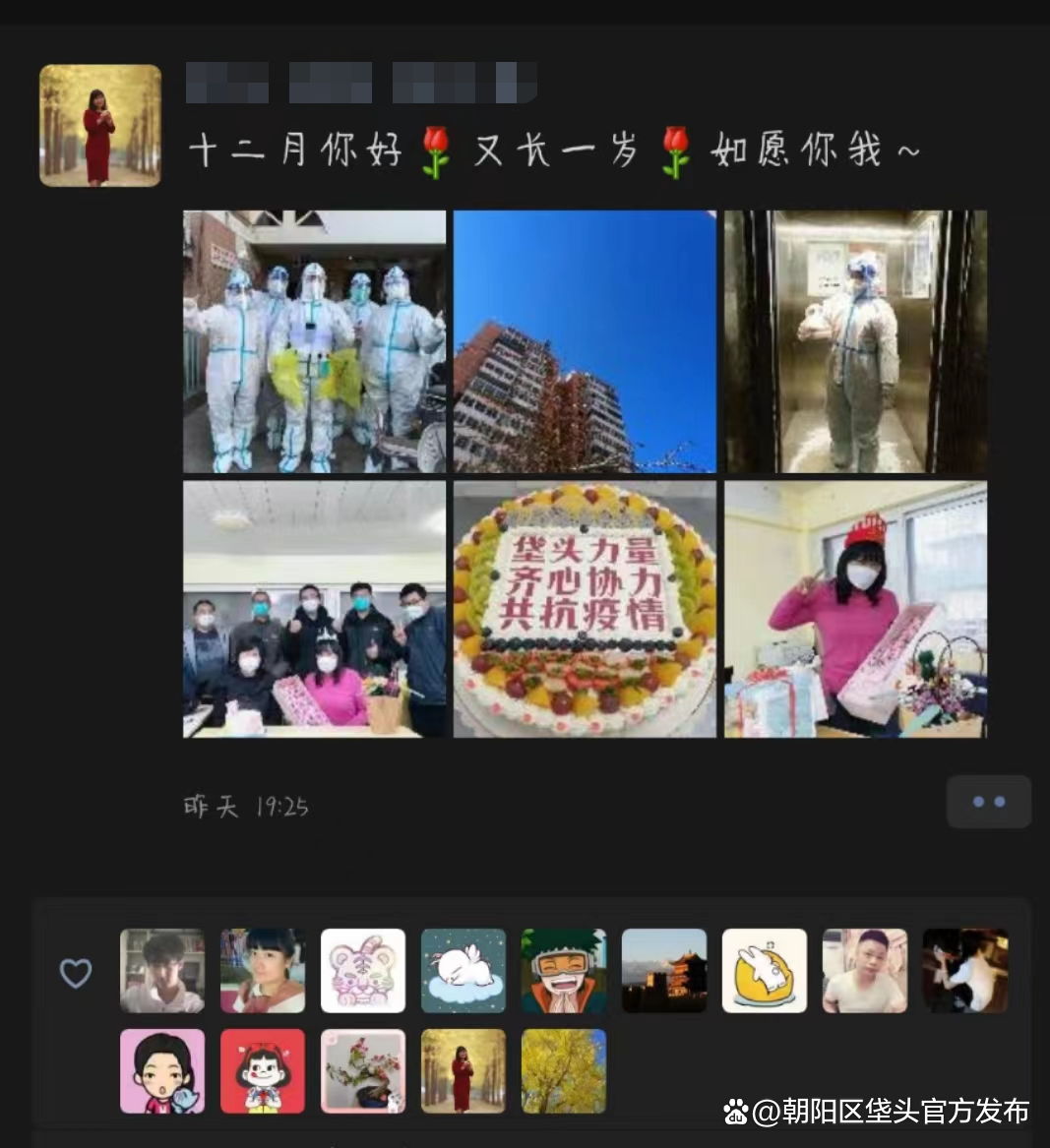Visit the liker with the red background cartoon girl avatar
Viewport: 1050px width, 1148px height.
click(263, 1071)
